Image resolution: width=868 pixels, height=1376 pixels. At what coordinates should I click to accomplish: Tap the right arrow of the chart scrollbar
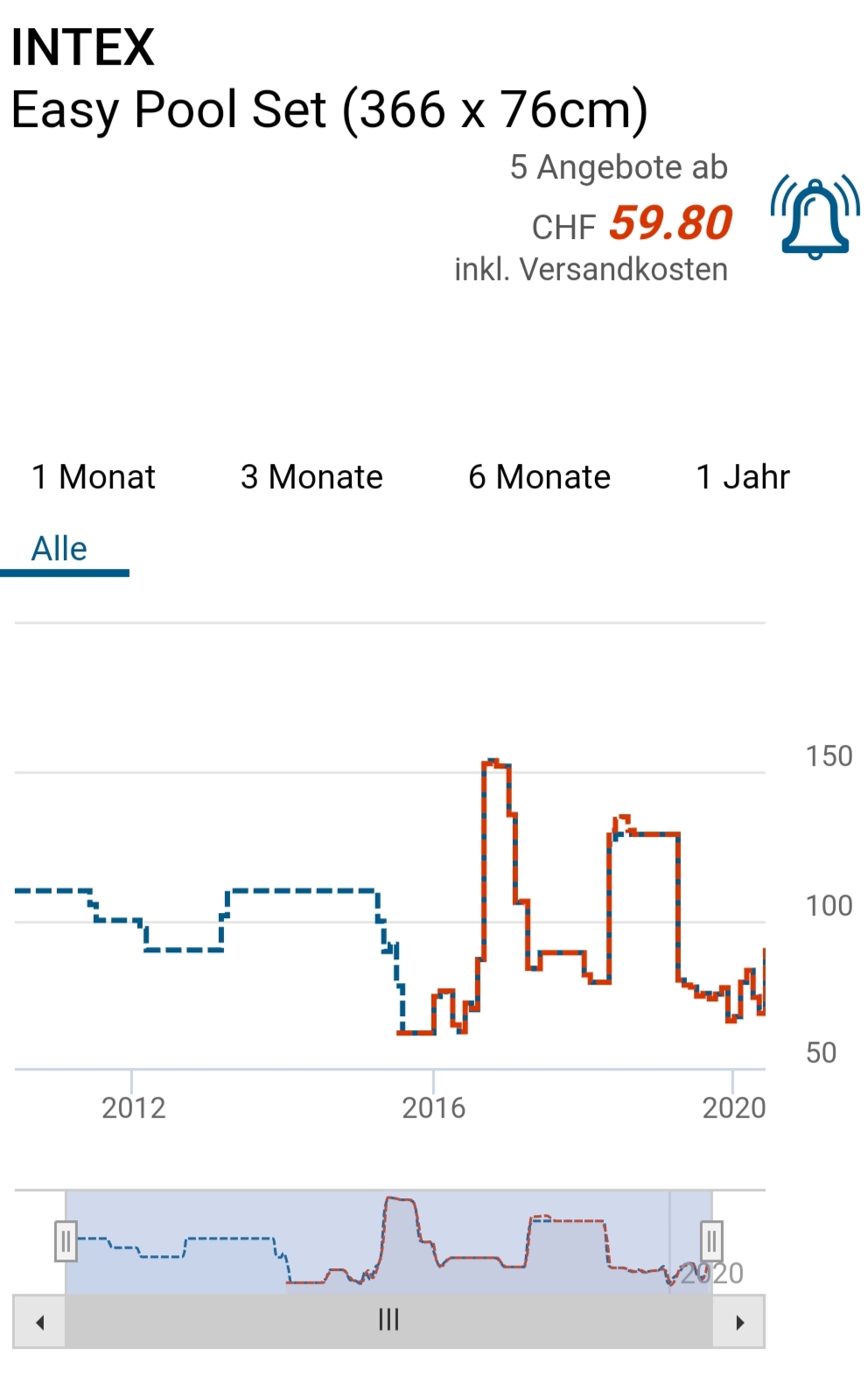point(740,1322)
